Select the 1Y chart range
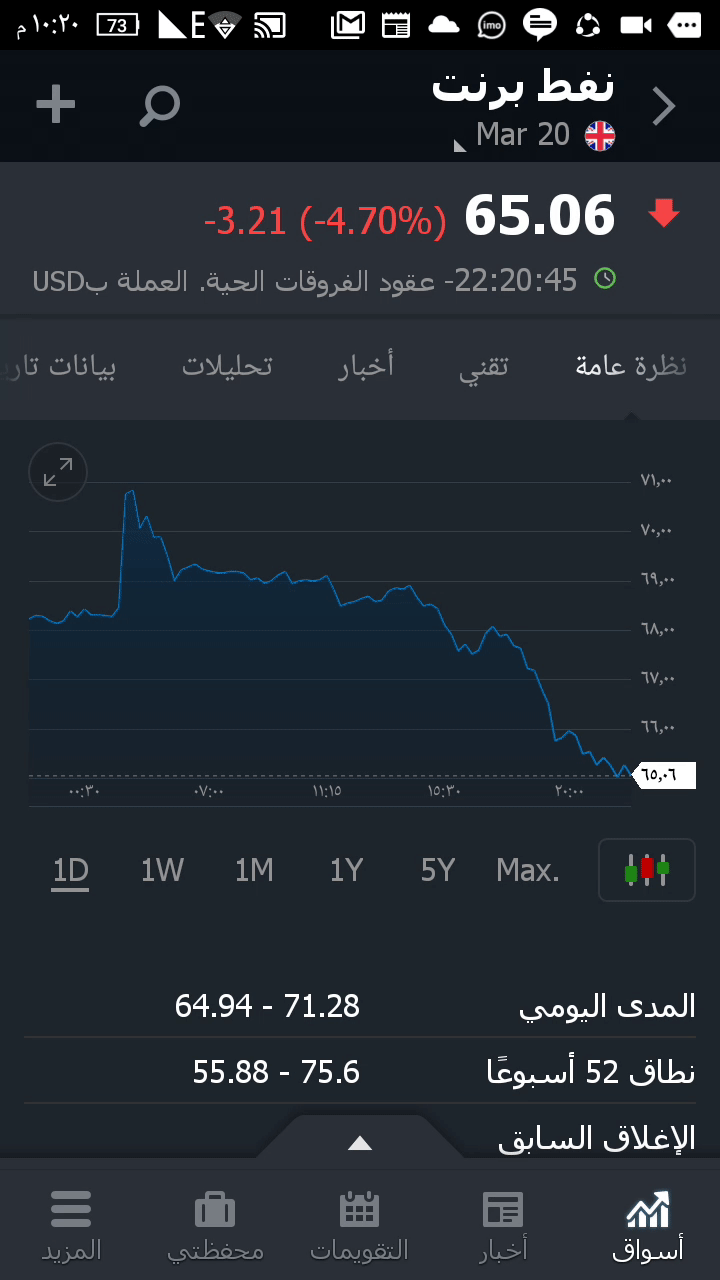This screenshot has width=720, height=1280. [346, 871]
